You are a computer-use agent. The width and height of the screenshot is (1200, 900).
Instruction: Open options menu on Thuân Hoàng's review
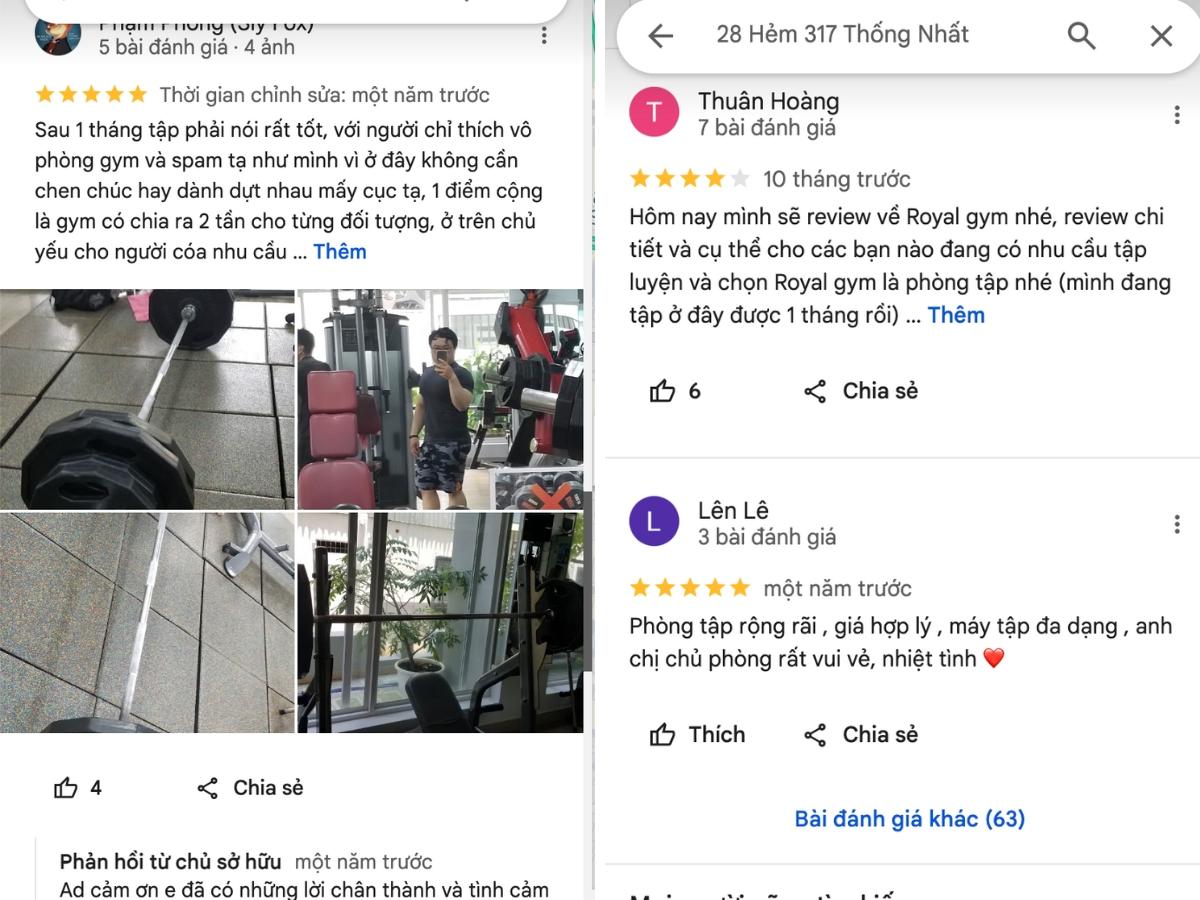coord(1176,115)
